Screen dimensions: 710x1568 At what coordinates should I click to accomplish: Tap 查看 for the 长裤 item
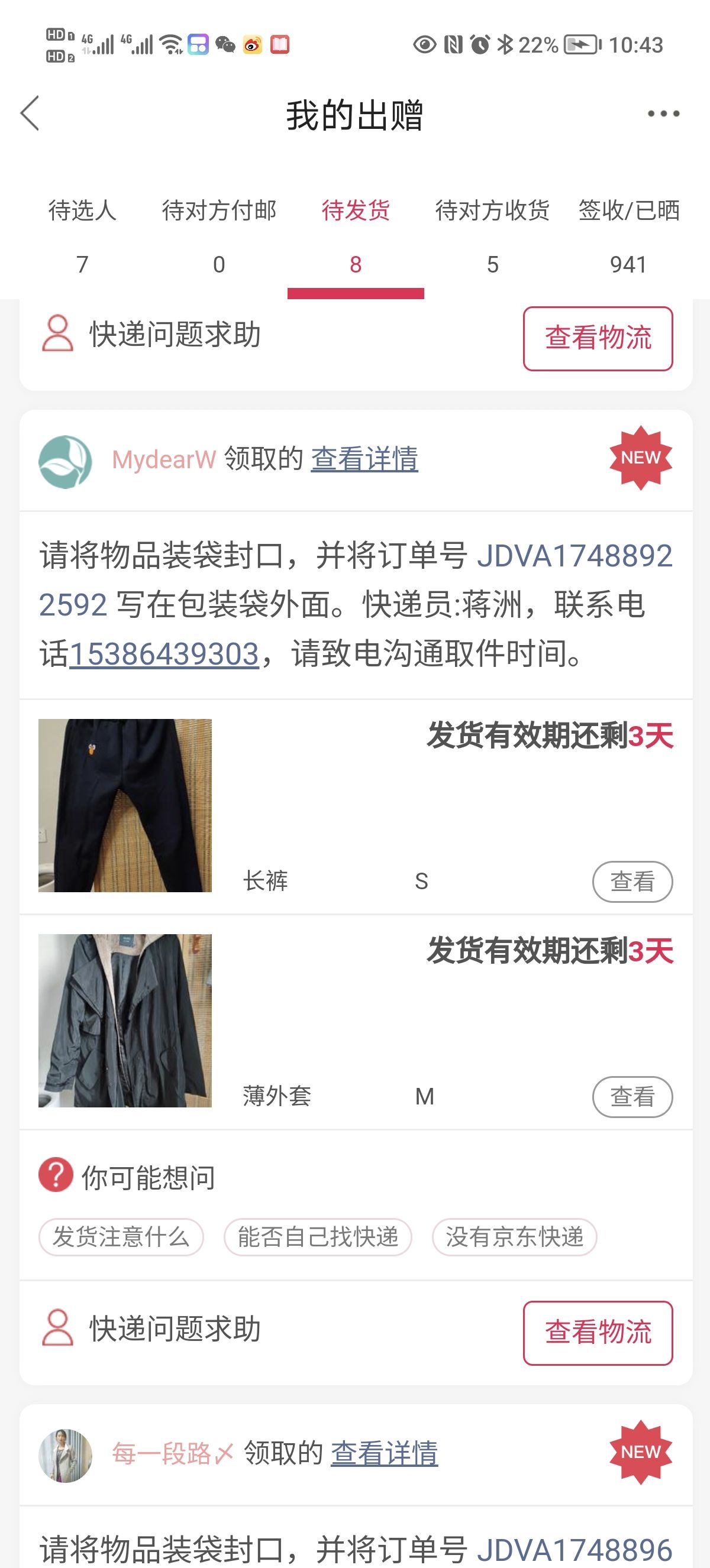point(632,882)
